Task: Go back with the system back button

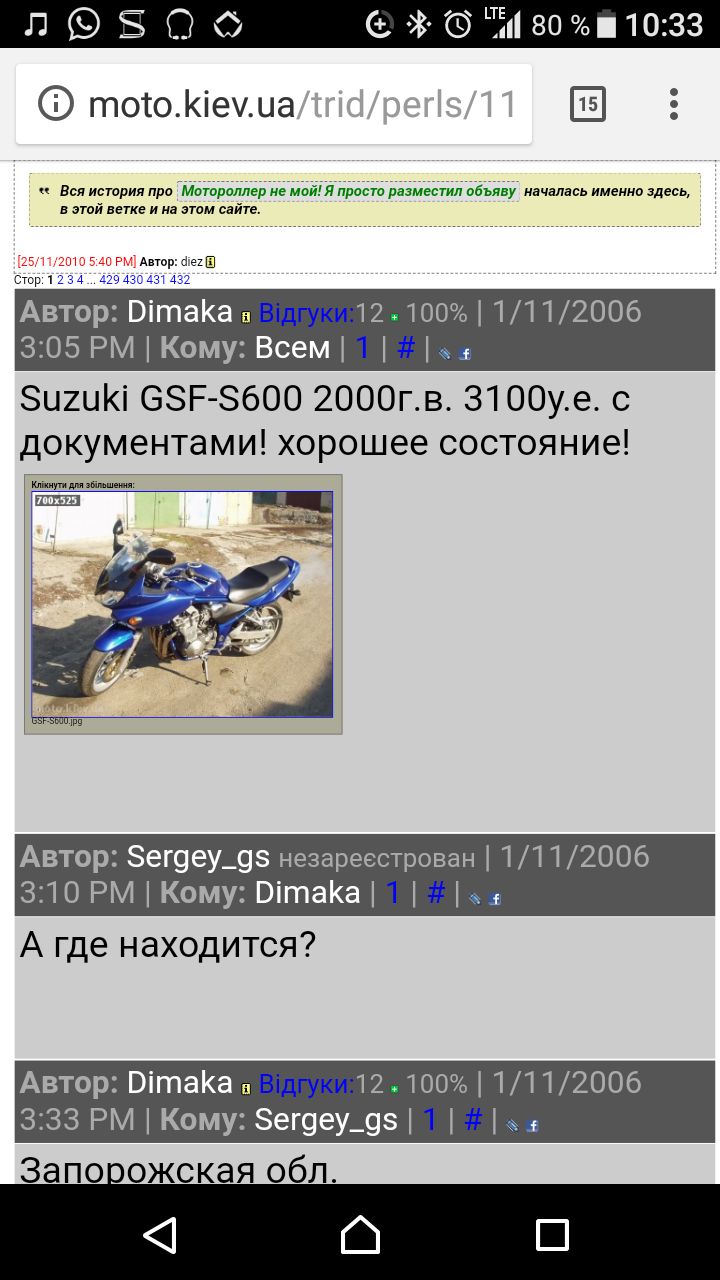Action: click(160, 1234)
